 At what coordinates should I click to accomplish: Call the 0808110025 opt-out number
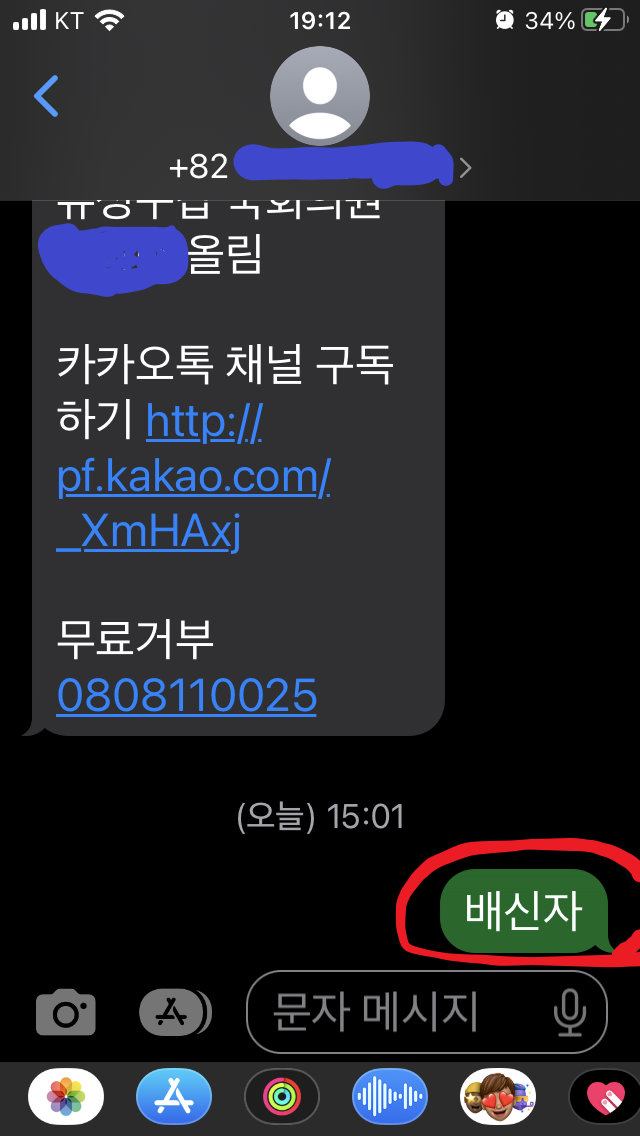(x=187, y=695)
